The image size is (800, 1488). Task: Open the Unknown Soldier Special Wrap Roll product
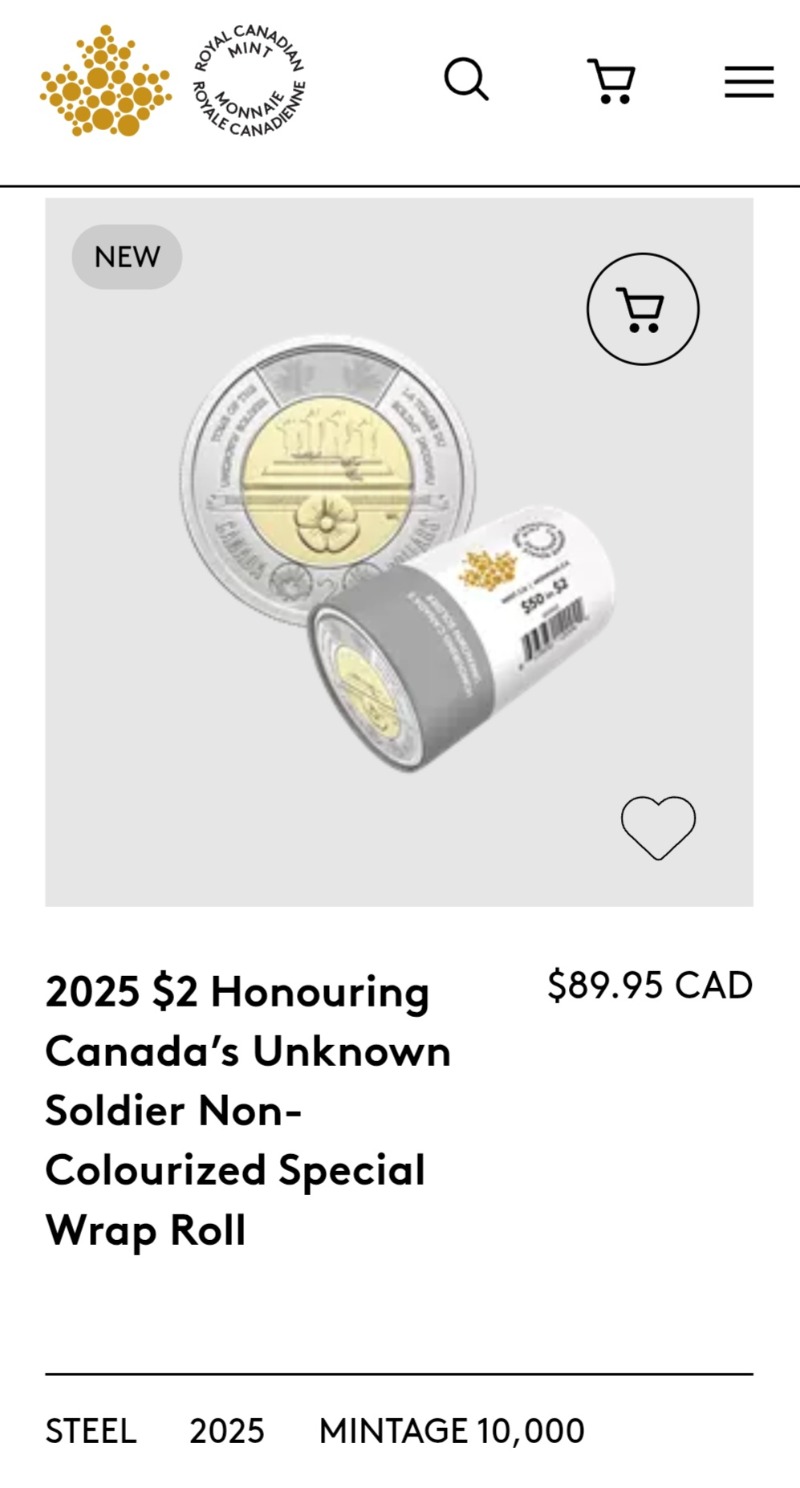pyautogui.click(x=398, y=552)
